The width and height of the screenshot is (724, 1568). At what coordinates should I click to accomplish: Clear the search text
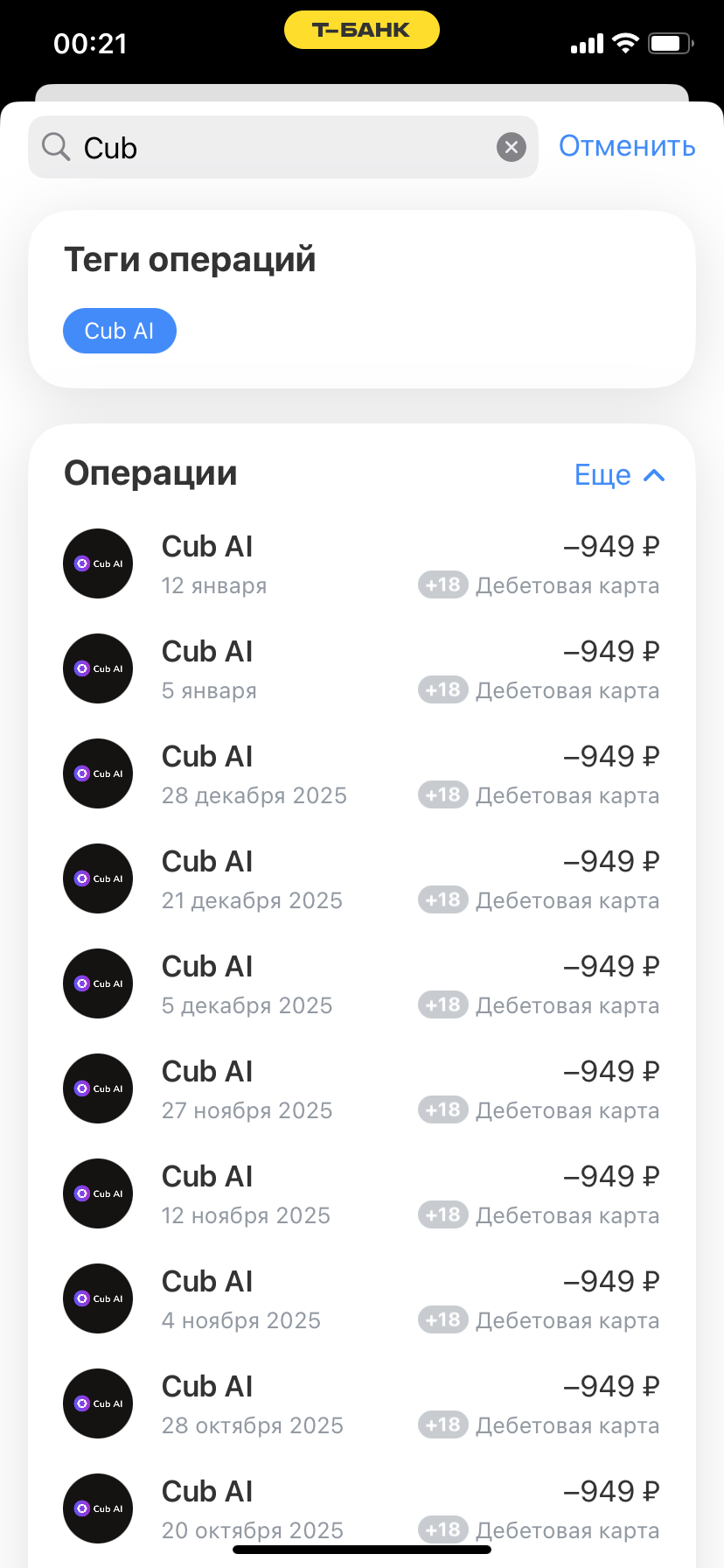[x=512, y=147]
